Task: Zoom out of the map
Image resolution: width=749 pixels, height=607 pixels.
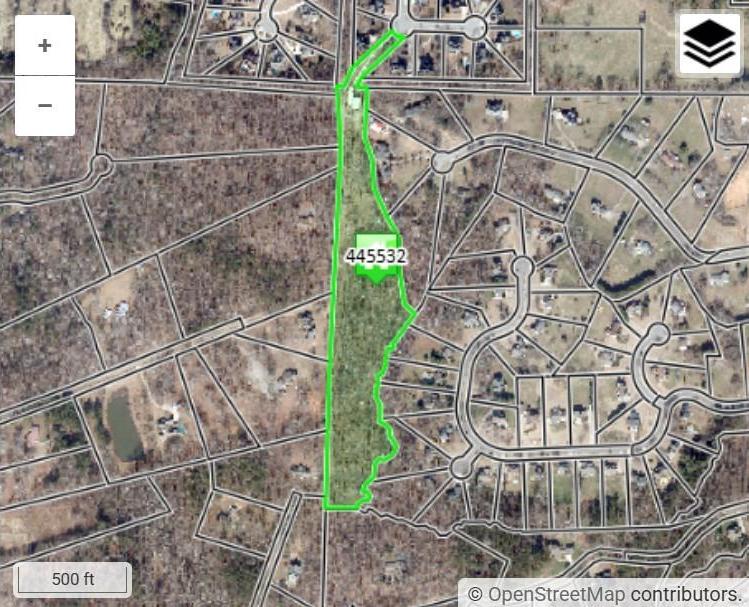Action: pos(44,105)
